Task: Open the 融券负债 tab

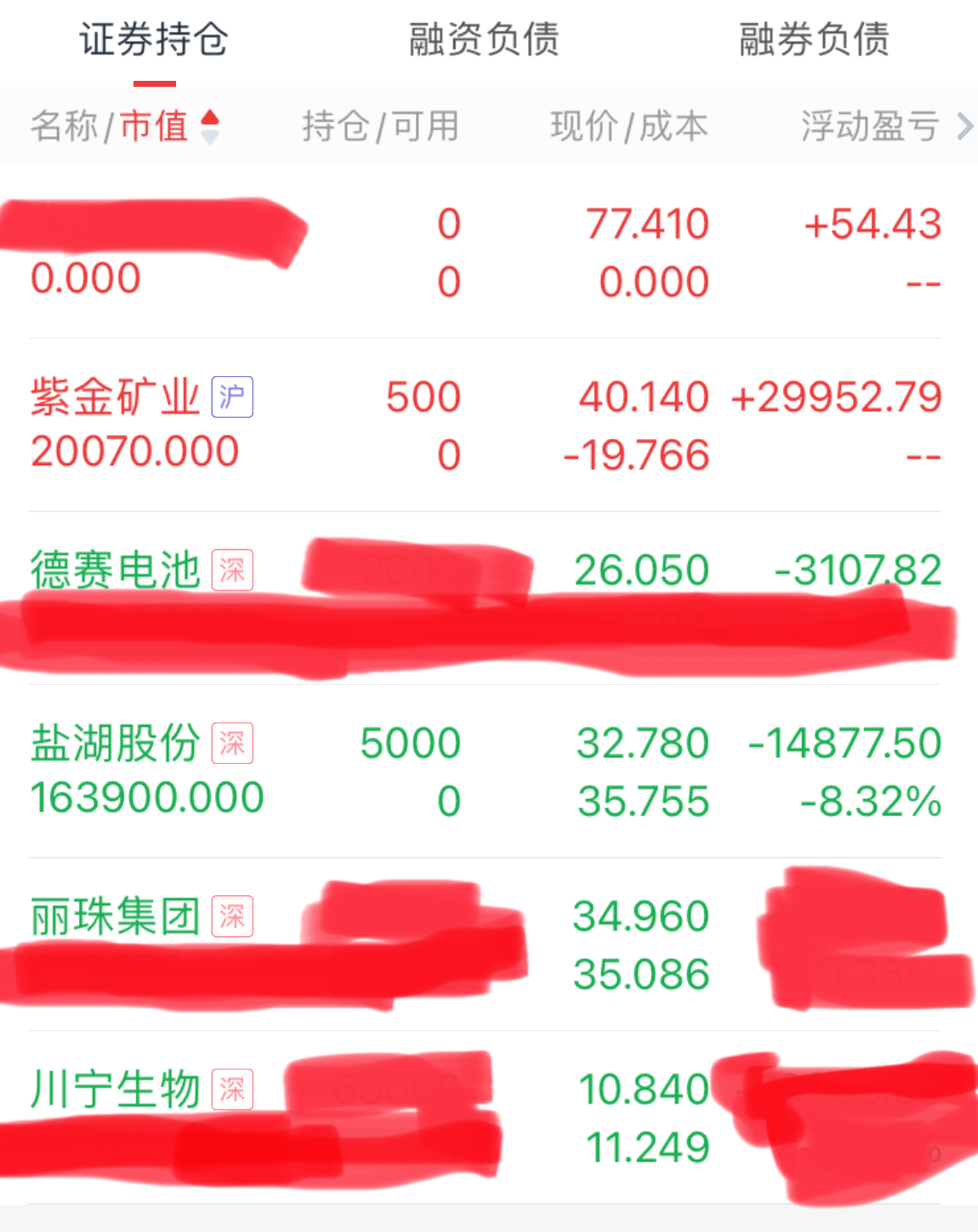Action: [x=814, y=40]
